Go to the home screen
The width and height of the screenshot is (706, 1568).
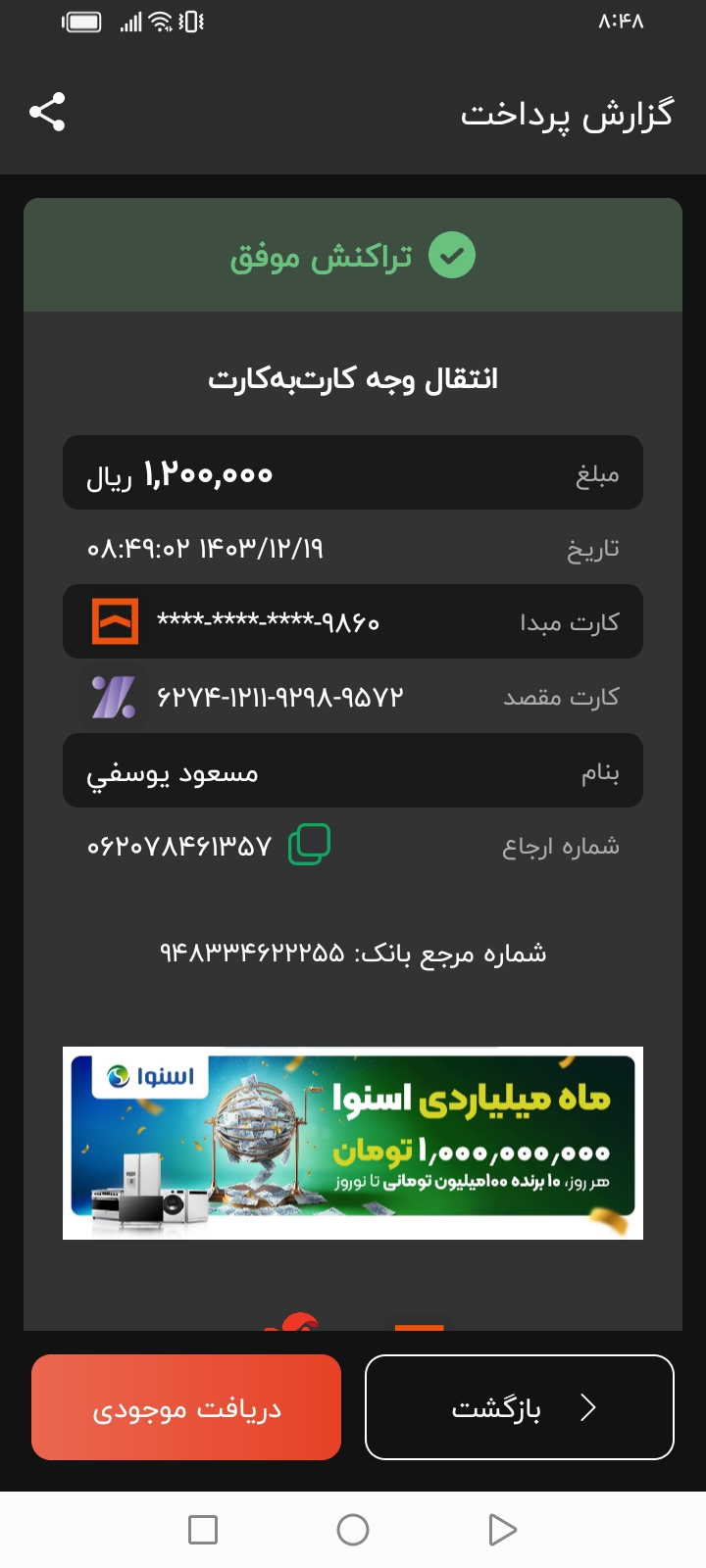tap(353, 1530)
